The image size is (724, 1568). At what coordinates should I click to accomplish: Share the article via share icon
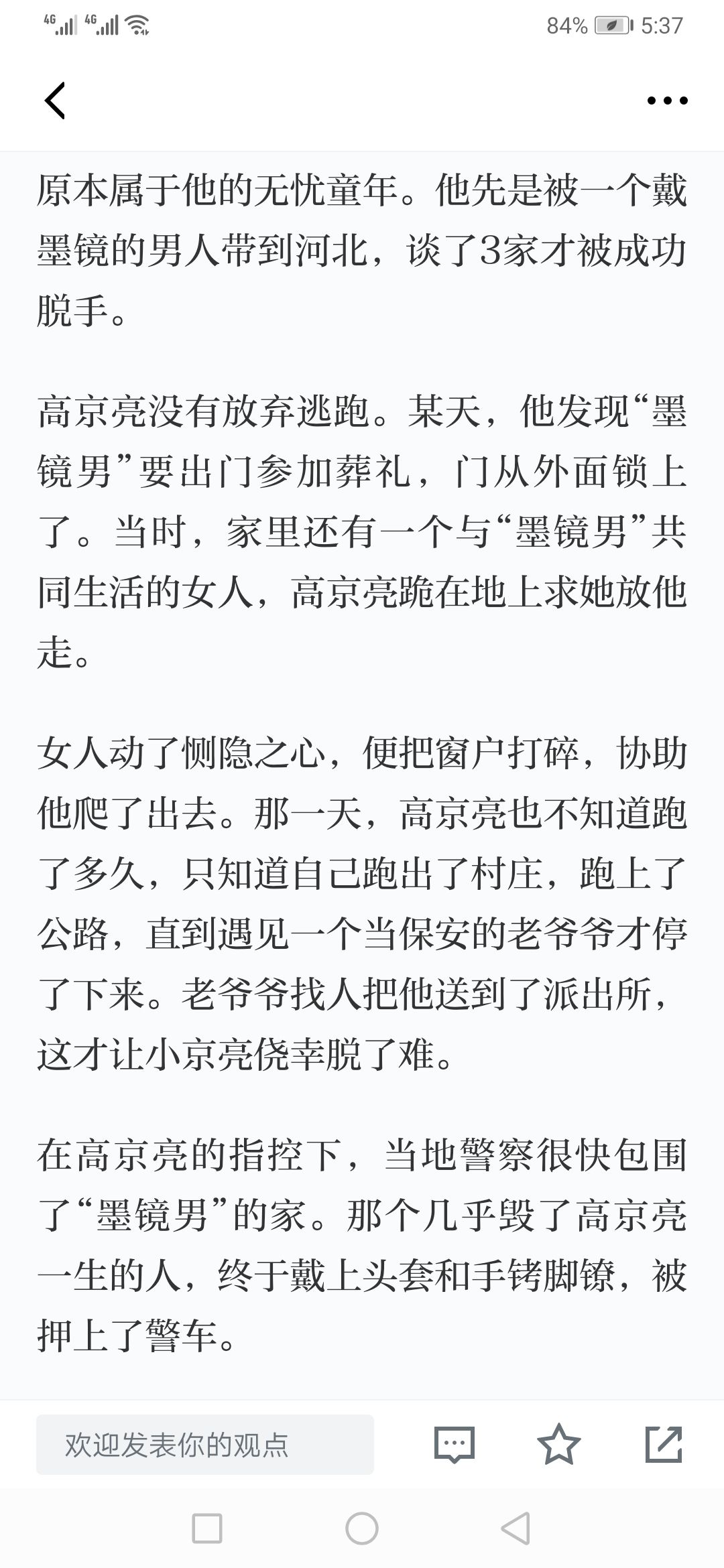(664, 1444)
